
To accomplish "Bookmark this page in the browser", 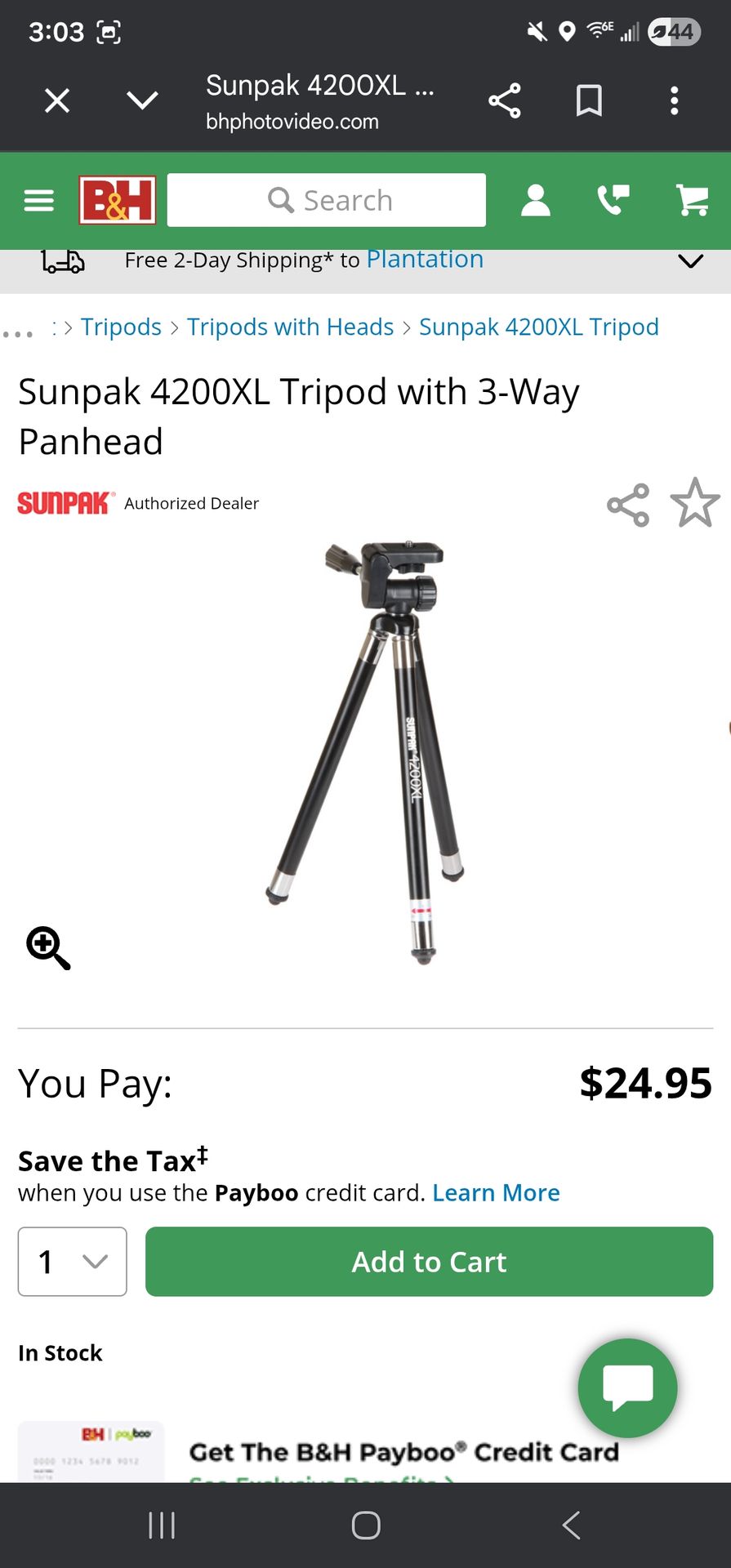I will (589, 100).
